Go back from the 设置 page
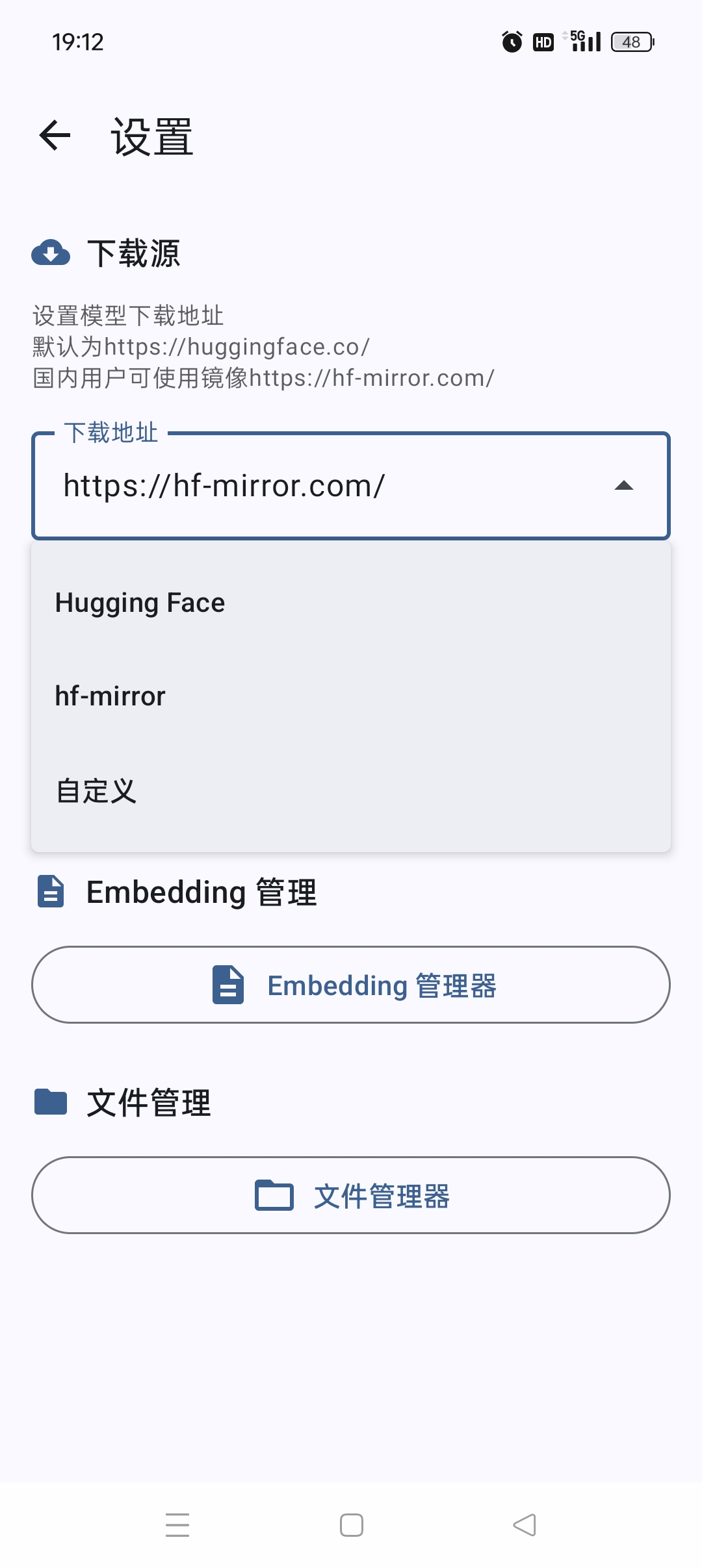The width and height of the screenshot is (702, 1568). [x=55, y=136]
